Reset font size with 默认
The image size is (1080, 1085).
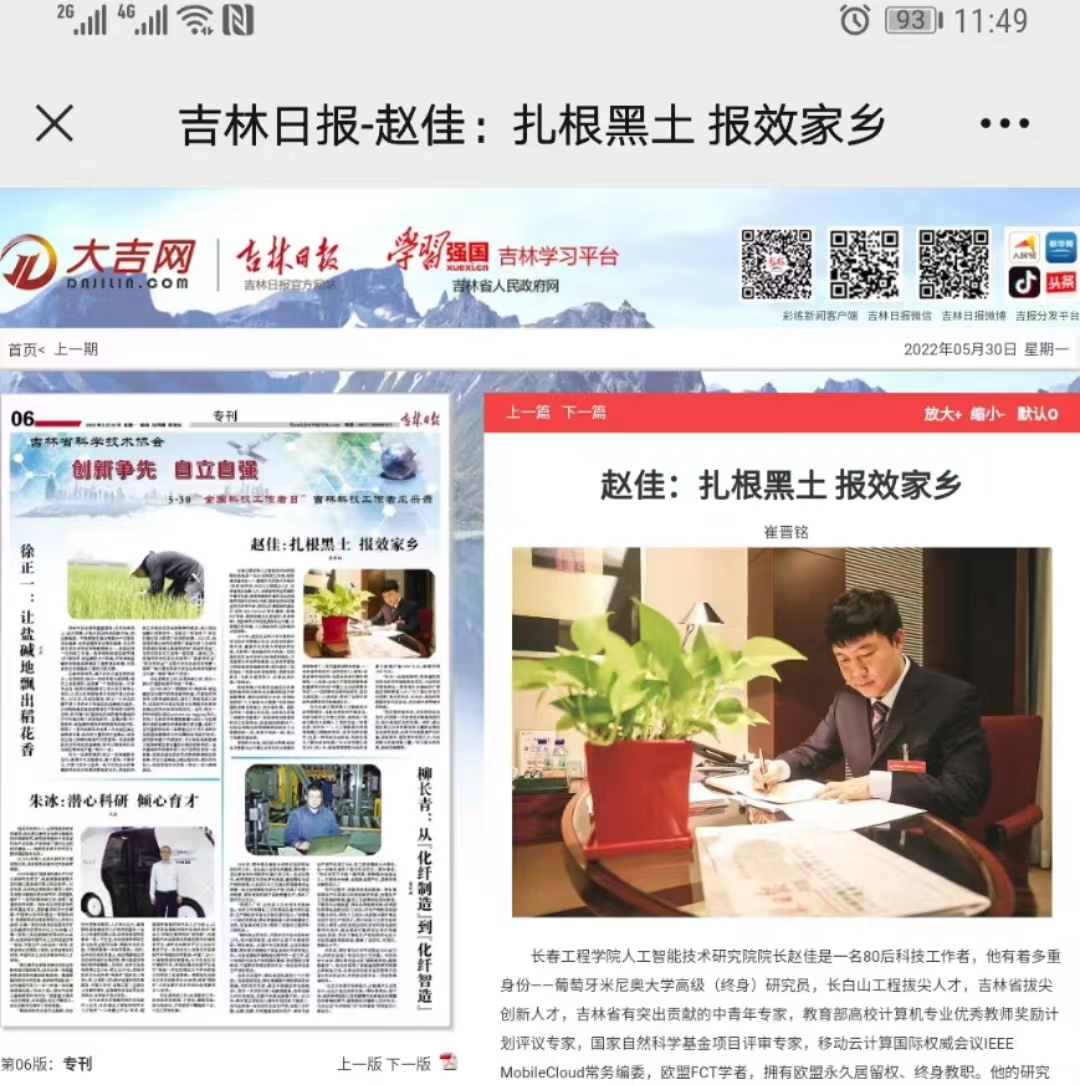click(1037, 413)
